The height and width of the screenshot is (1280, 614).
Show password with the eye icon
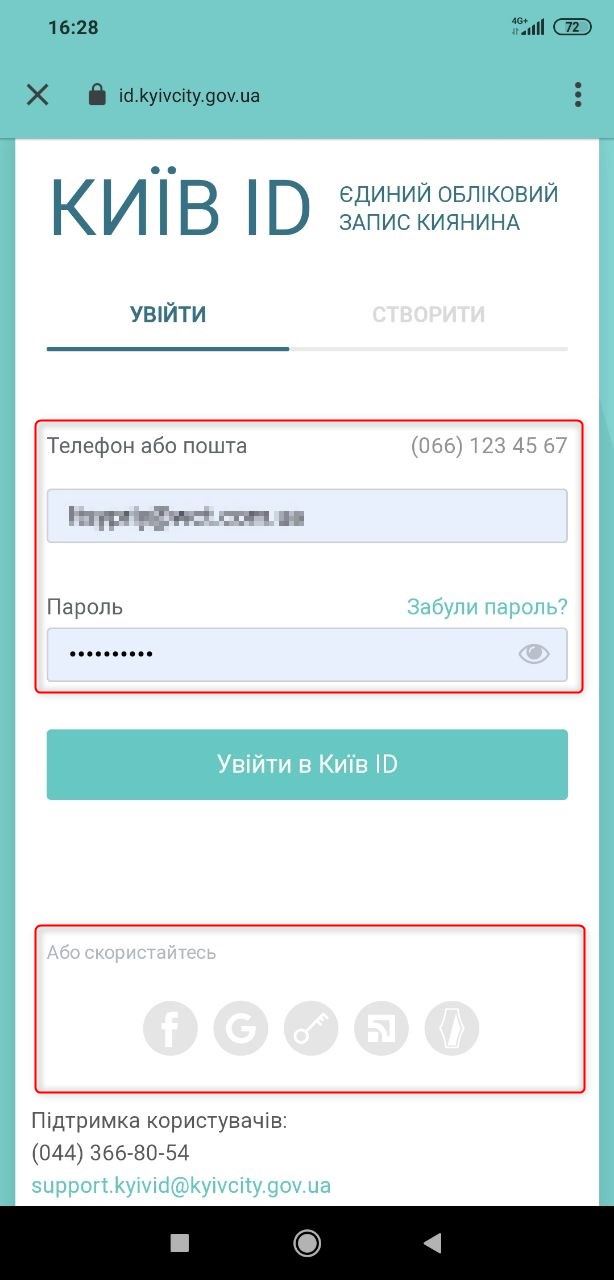(x=535, y=654)
